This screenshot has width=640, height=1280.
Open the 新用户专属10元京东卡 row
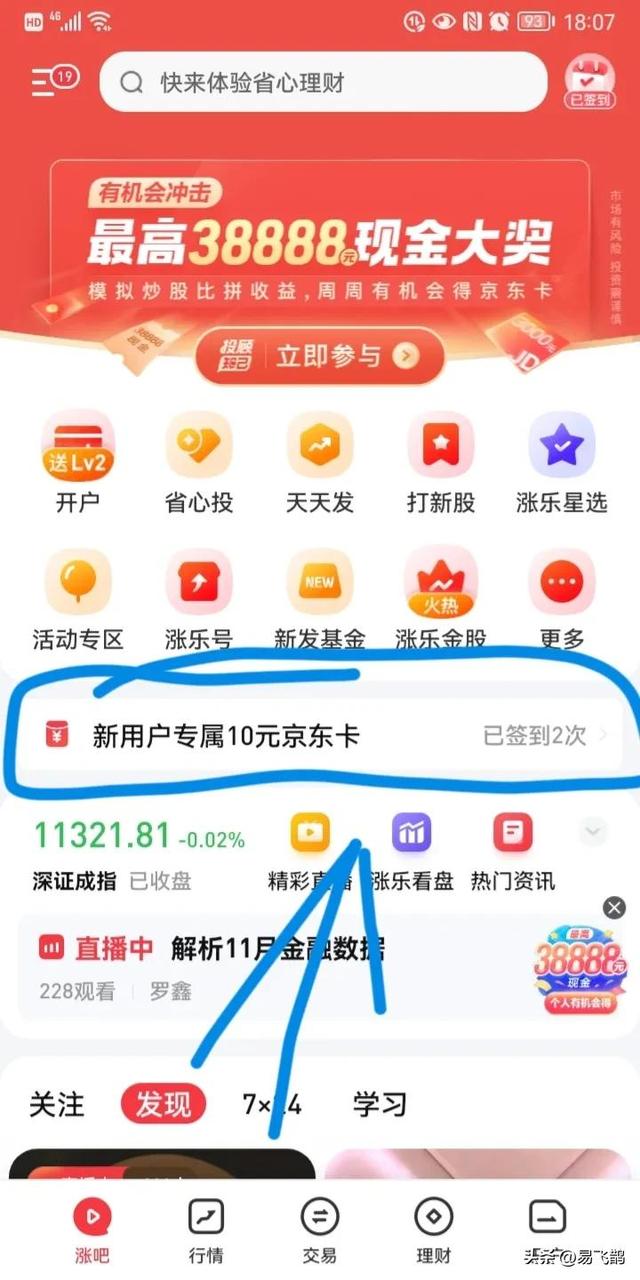[x=320, y=736]
